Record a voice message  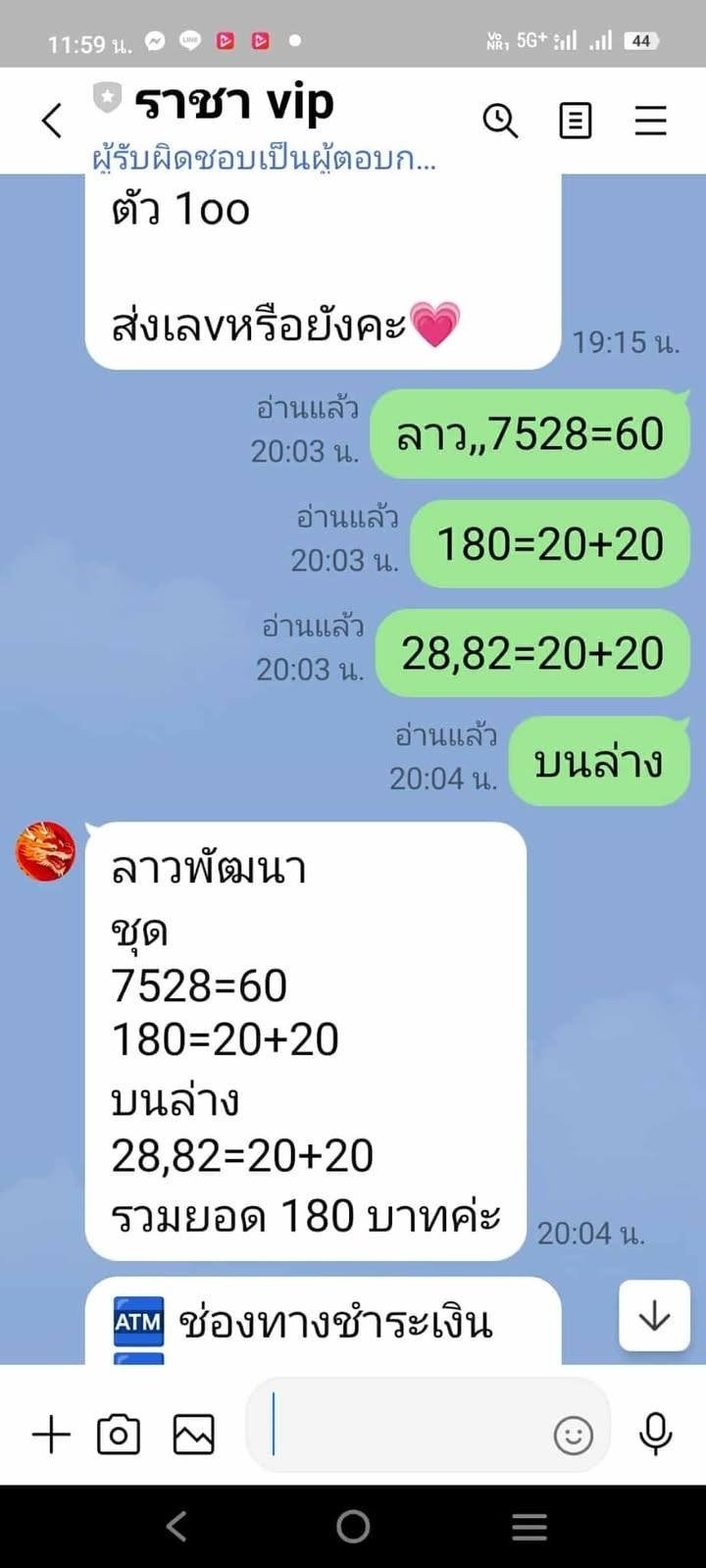[655, 1435]
